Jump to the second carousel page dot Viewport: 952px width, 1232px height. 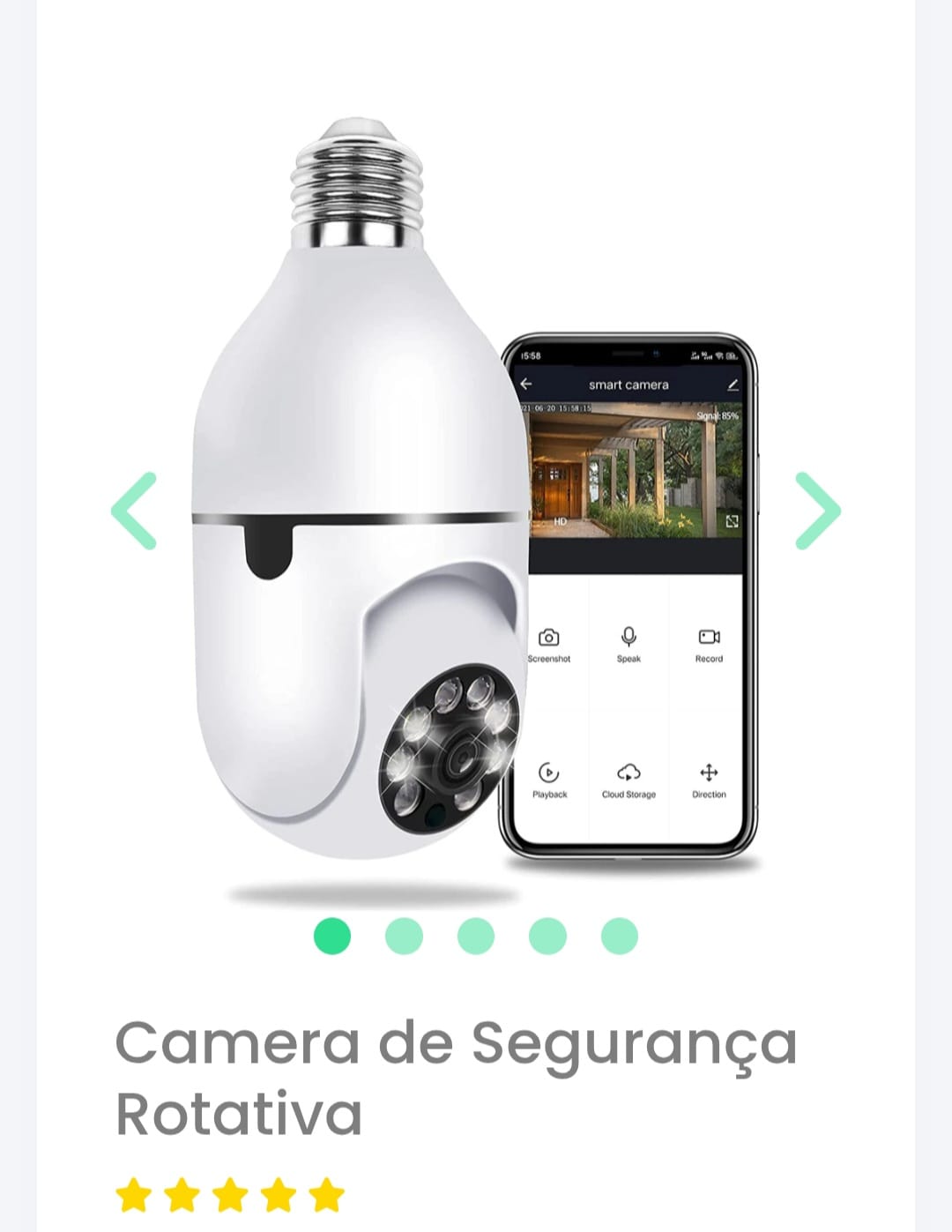pos(404,936)
